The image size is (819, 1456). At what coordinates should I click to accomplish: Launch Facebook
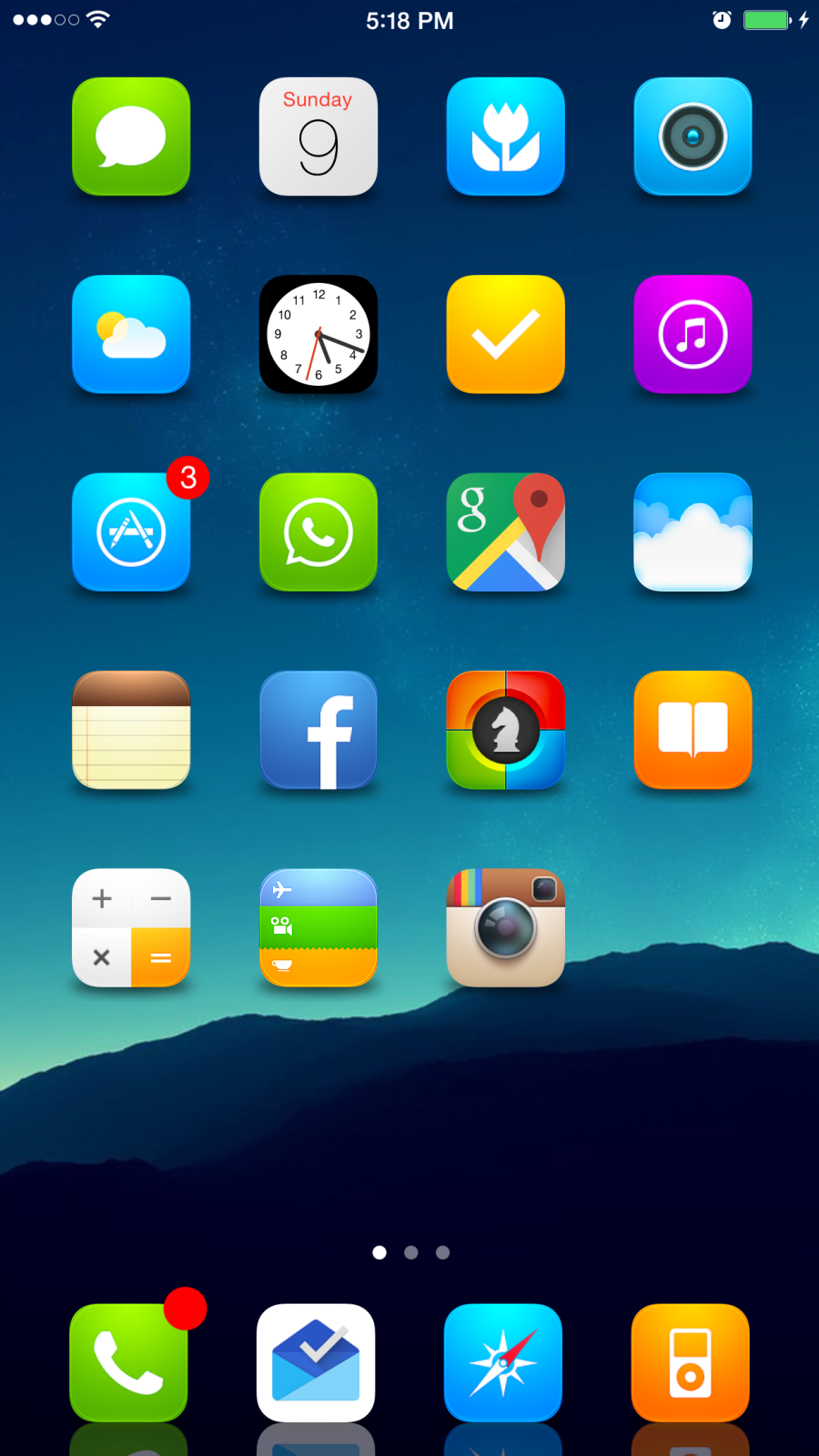click(x=318, y=730)
